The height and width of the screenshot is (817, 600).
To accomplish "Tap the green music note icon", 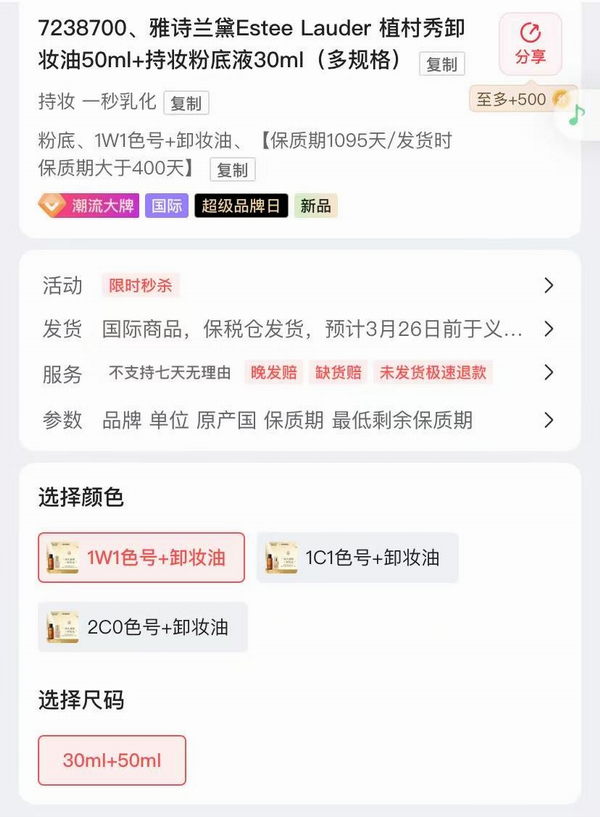I will pos(576,116).
